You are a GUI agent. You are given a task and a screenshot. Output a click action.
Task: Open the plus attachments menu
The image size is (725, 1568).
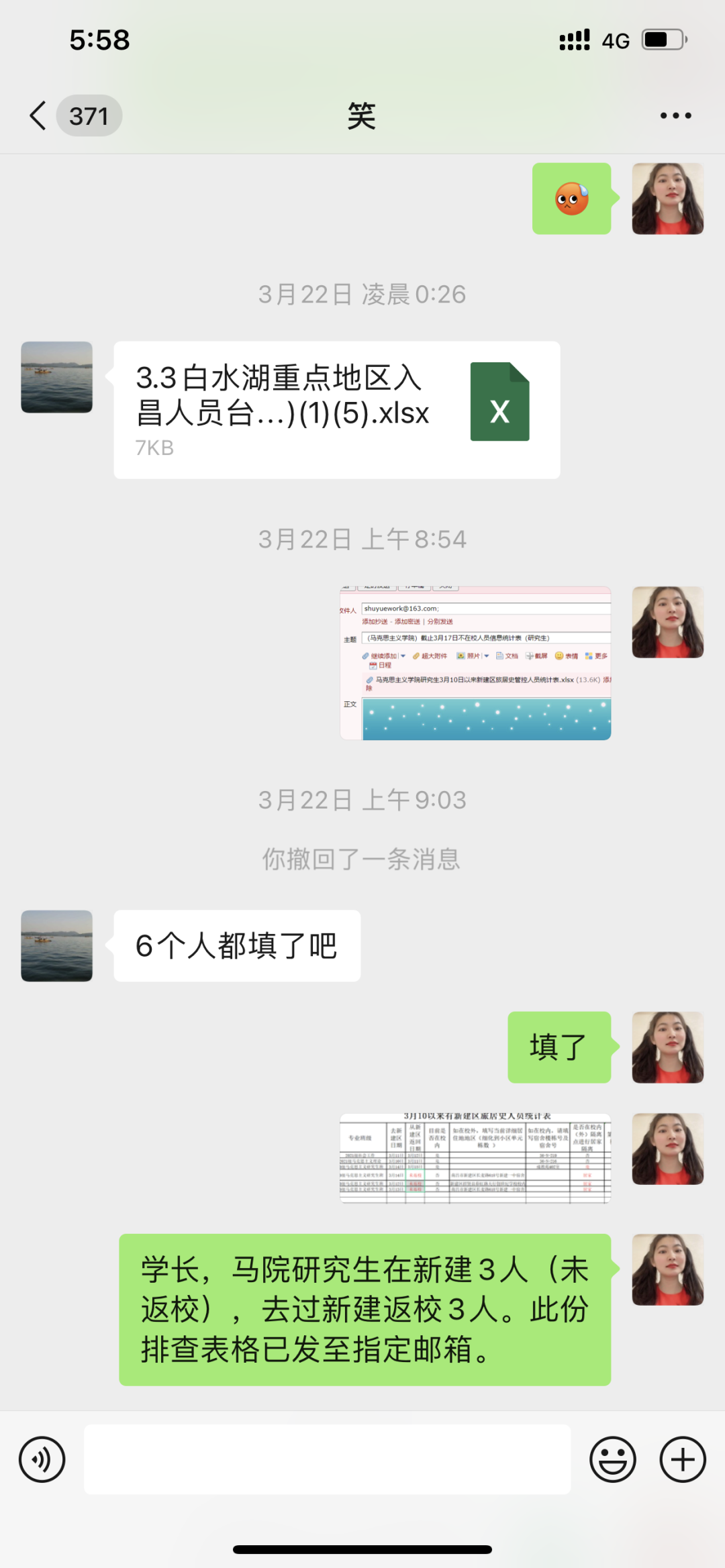tap(683, 1459)
